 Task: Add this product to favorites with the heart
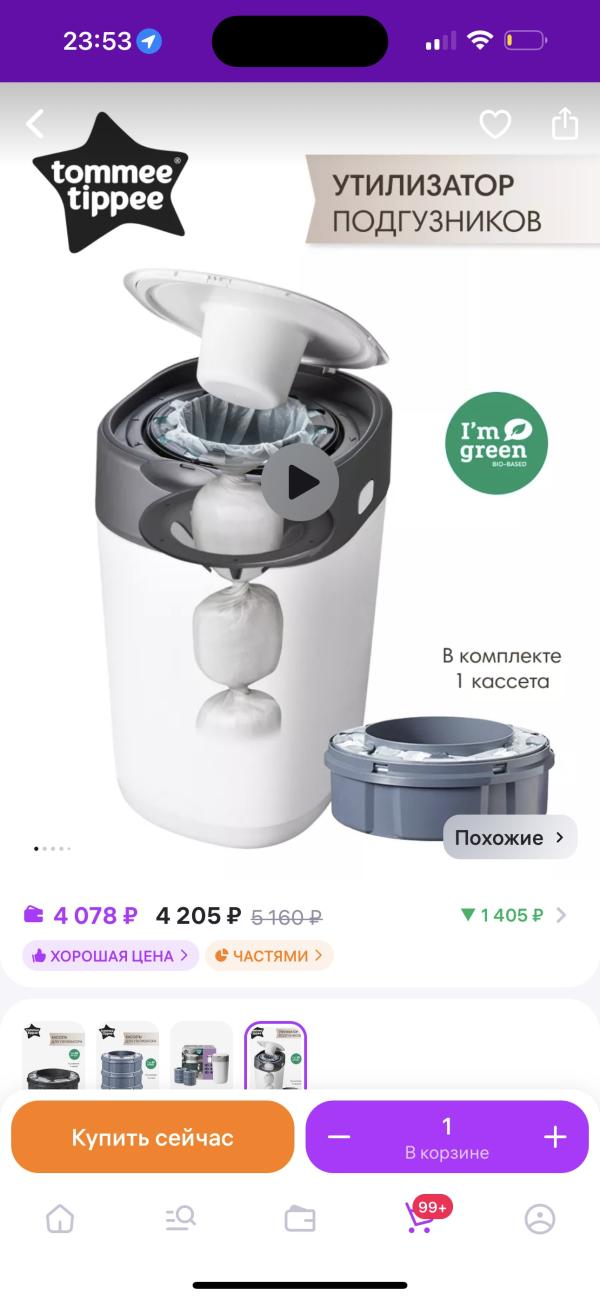point(495,124)
